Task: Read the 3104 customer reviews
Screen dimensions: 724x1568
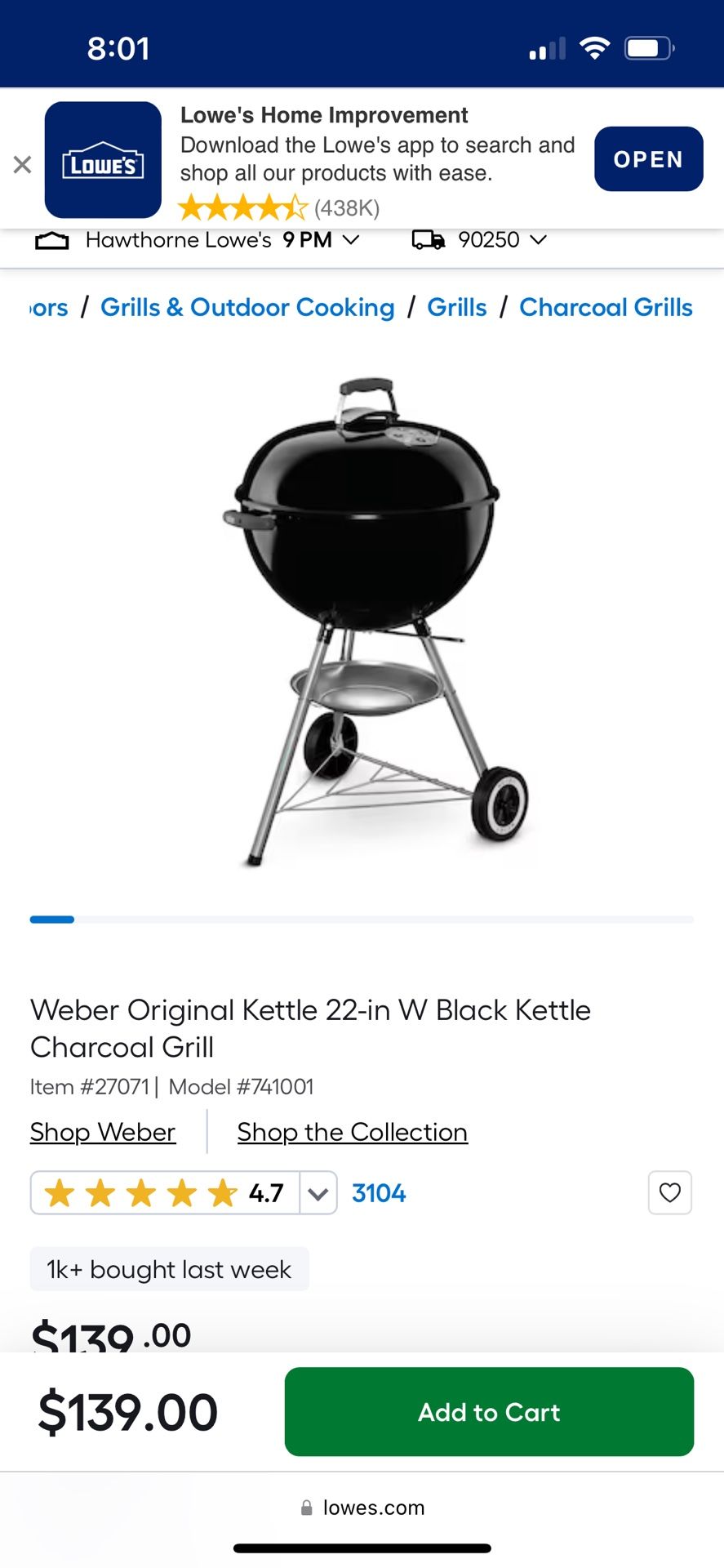Action: coord(379,1193)
